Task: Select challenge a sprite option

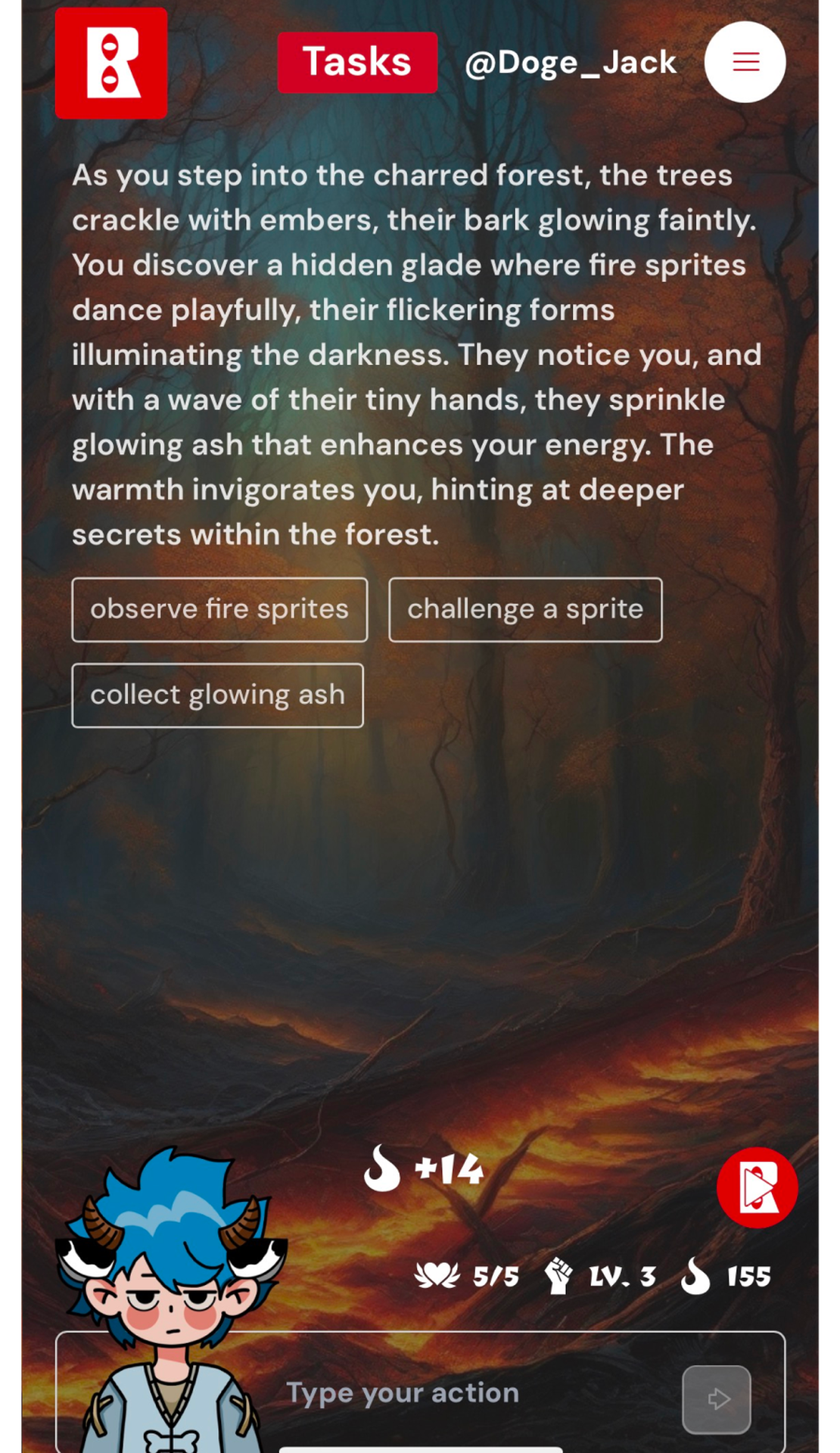Action: tap(525, 609)
